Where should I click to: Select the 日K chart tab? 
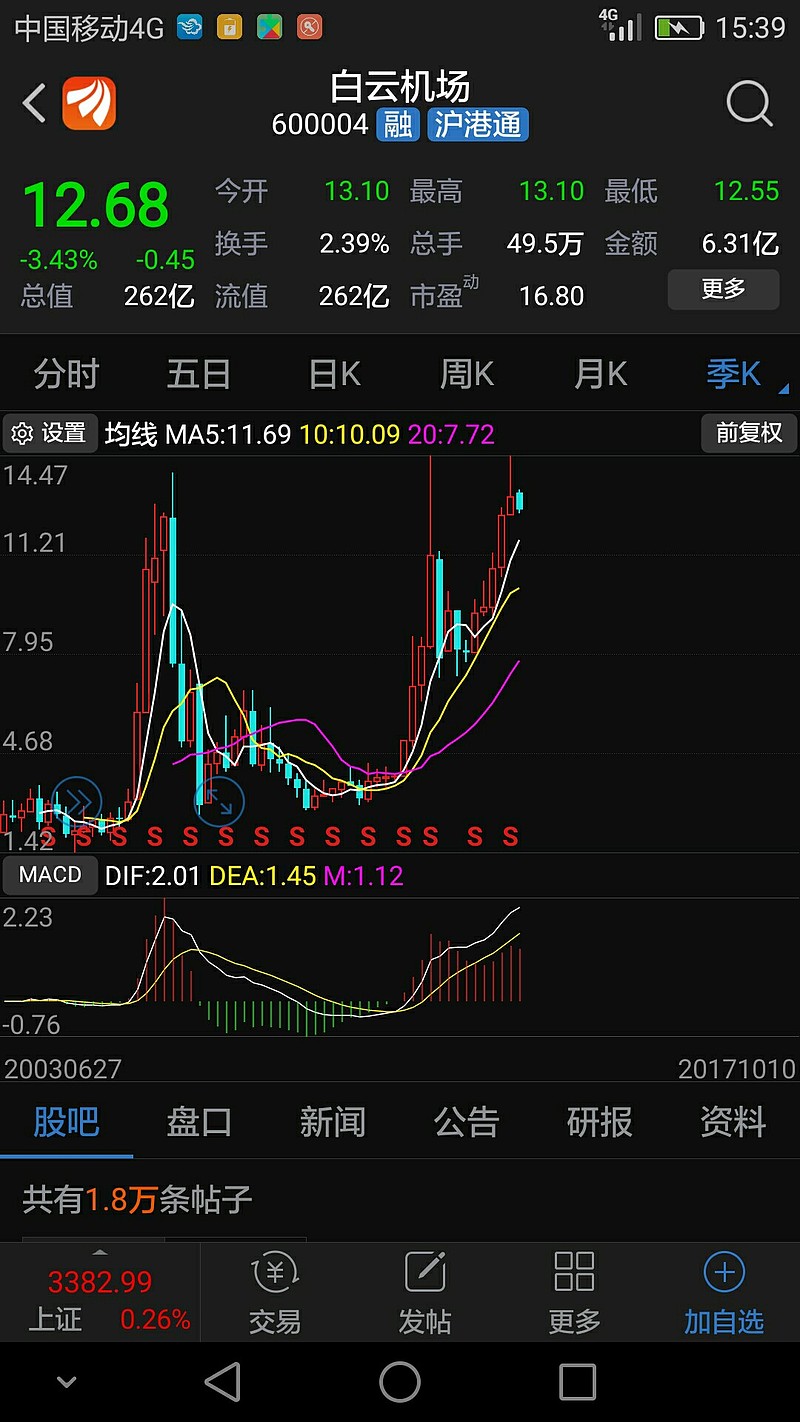pyautogui.click(x=334, y=374)
